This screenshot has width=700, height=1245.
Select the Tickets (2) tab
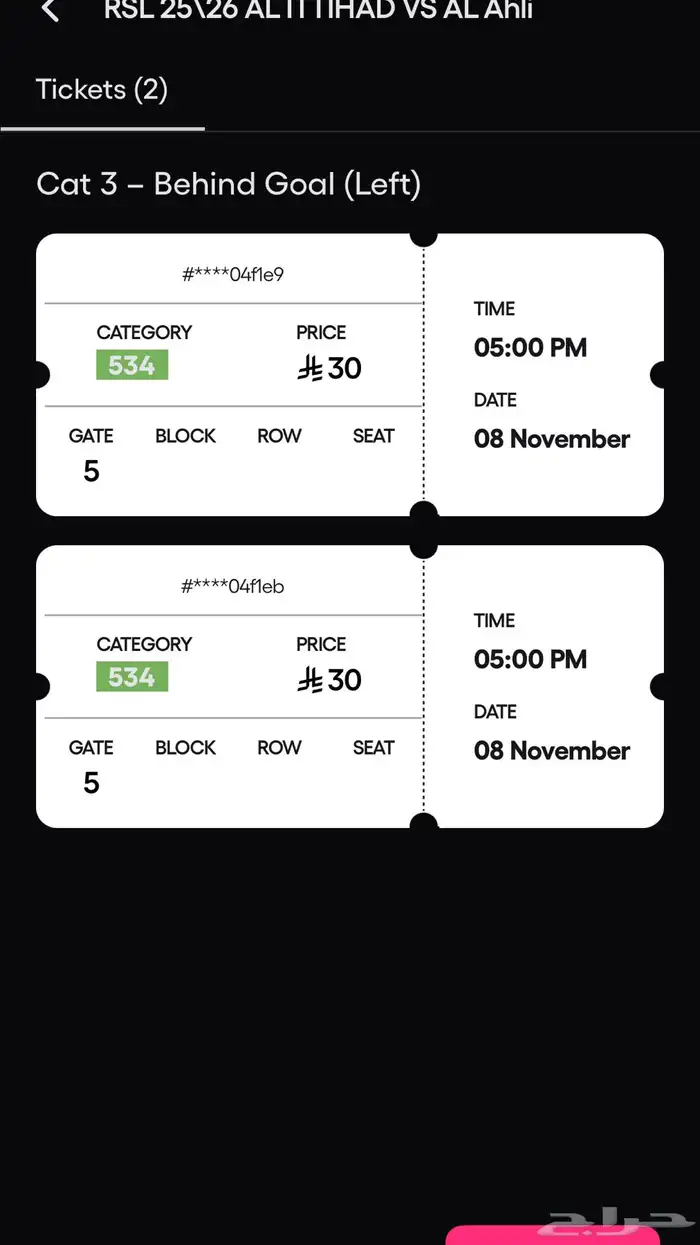coord(102,90)
